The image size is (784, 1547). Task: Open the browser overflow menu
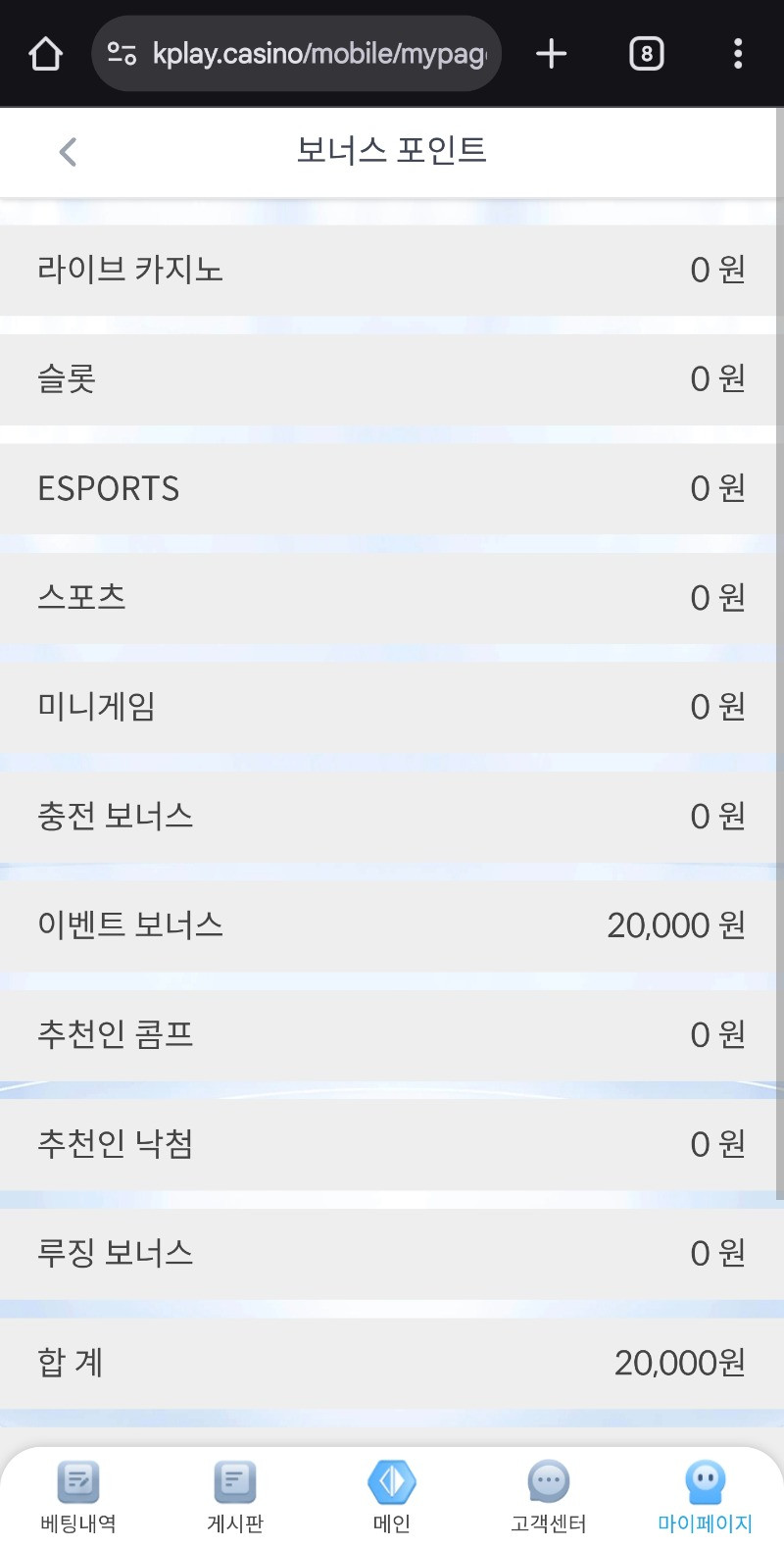point(738,54)
